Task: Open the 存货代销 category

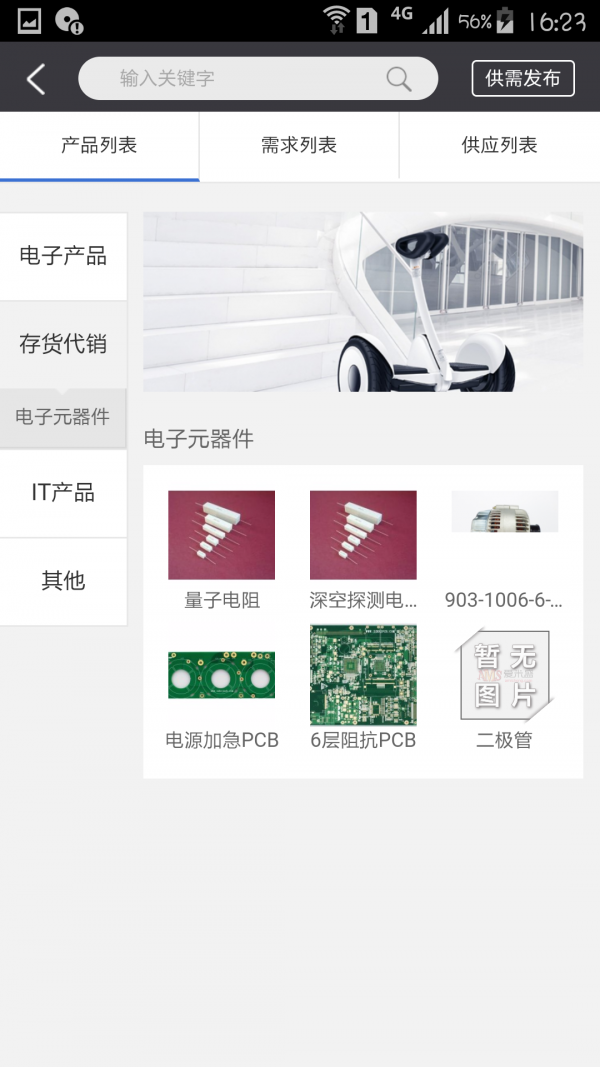Action: click(63, 344)
